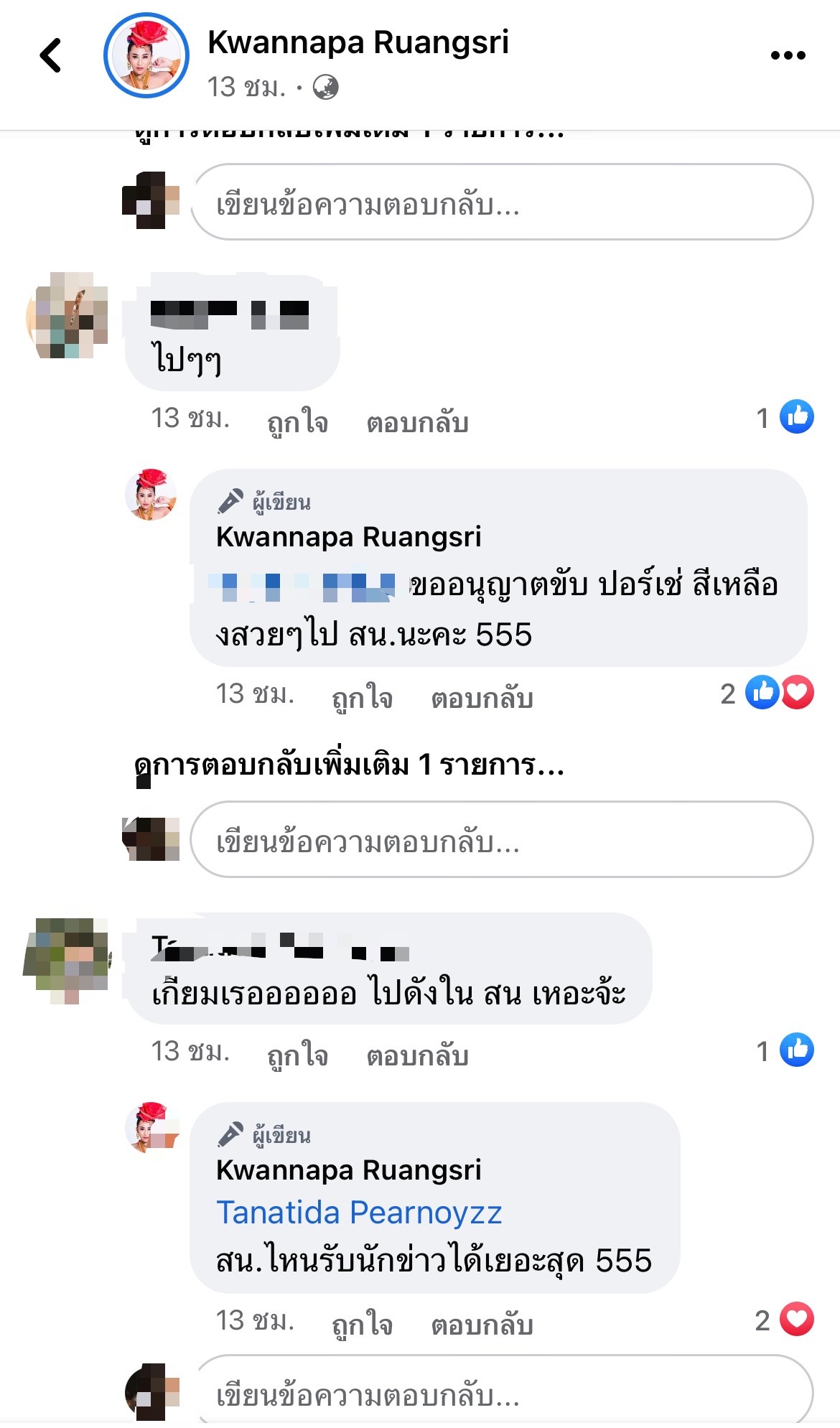This screenshot has height=1428, width=840.
Task: Like the เกียมเรออออออ comment
Action: pos(297,1055)
